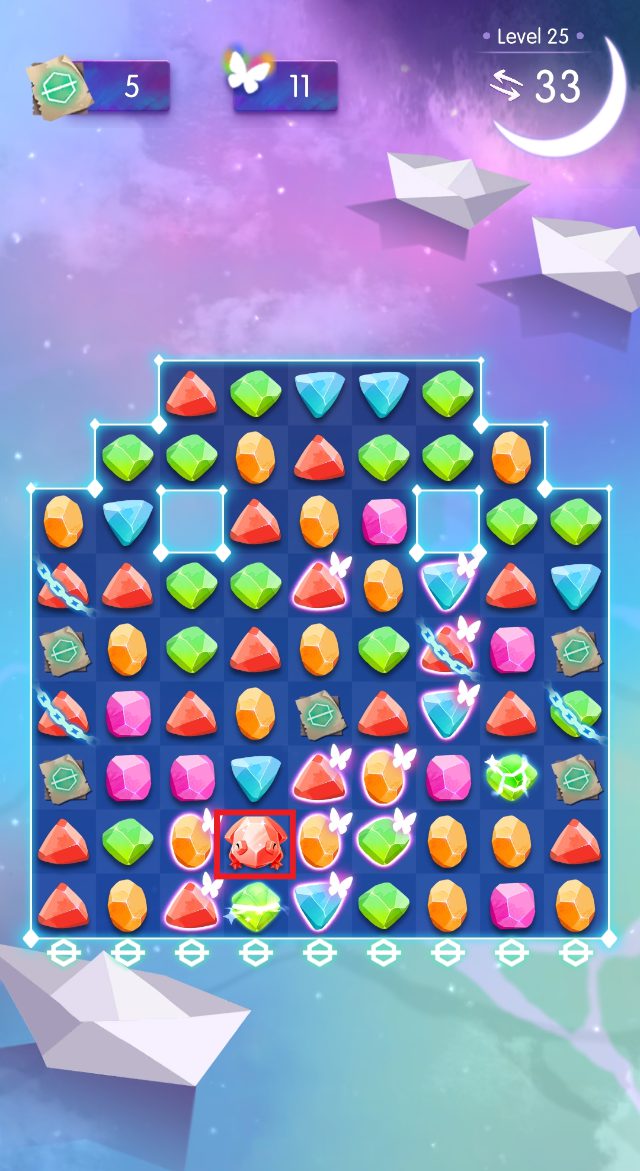Select pink gem left of glowing green gem

tap(447, 777)
